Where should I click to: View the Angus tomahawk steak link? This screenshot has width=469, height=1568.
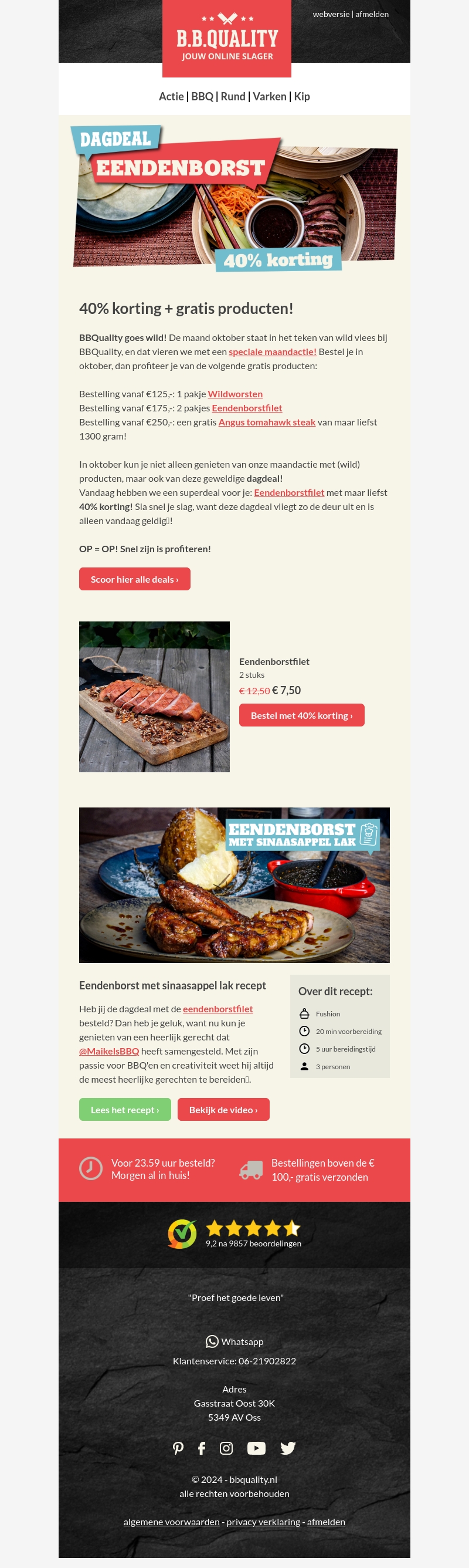click(267, 422)
